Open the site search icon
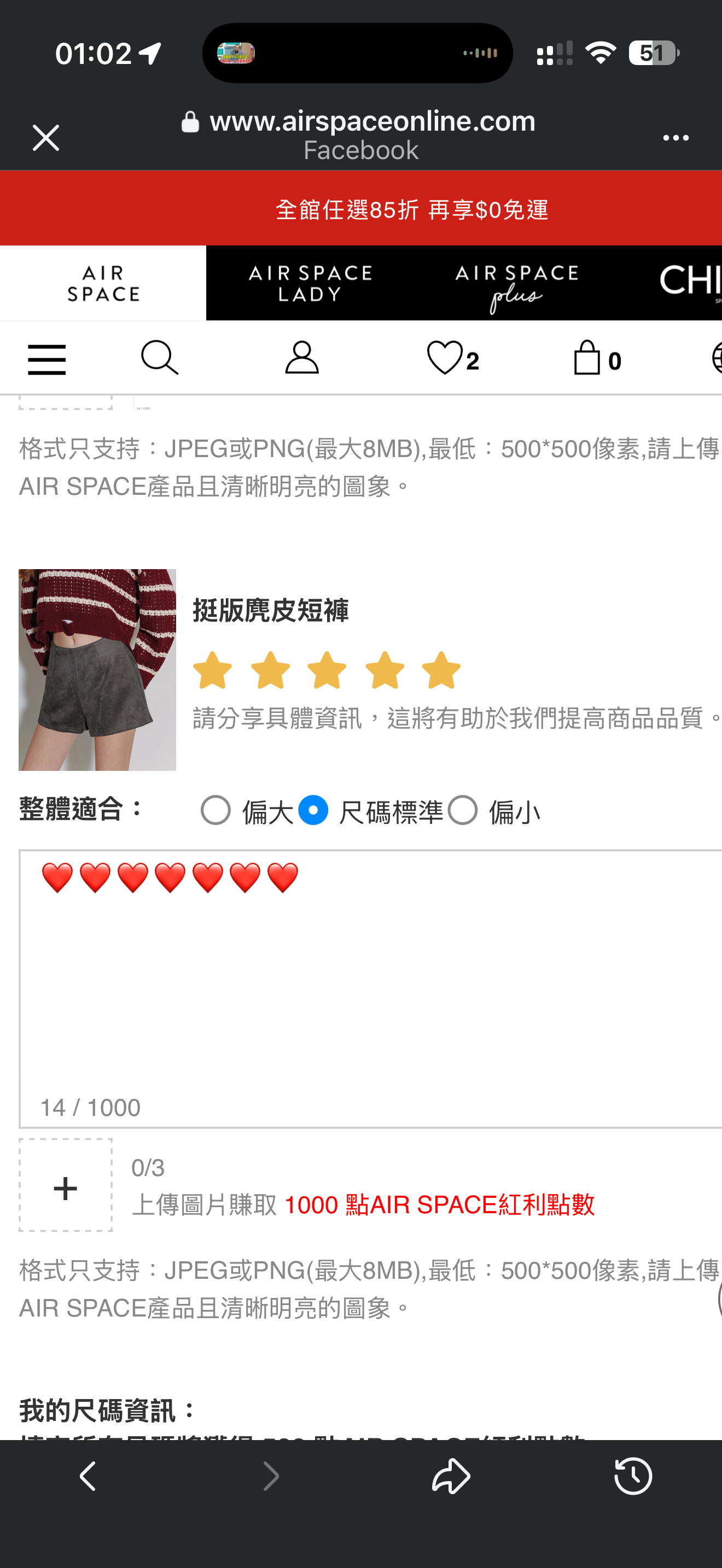 [x=160, y=358]
